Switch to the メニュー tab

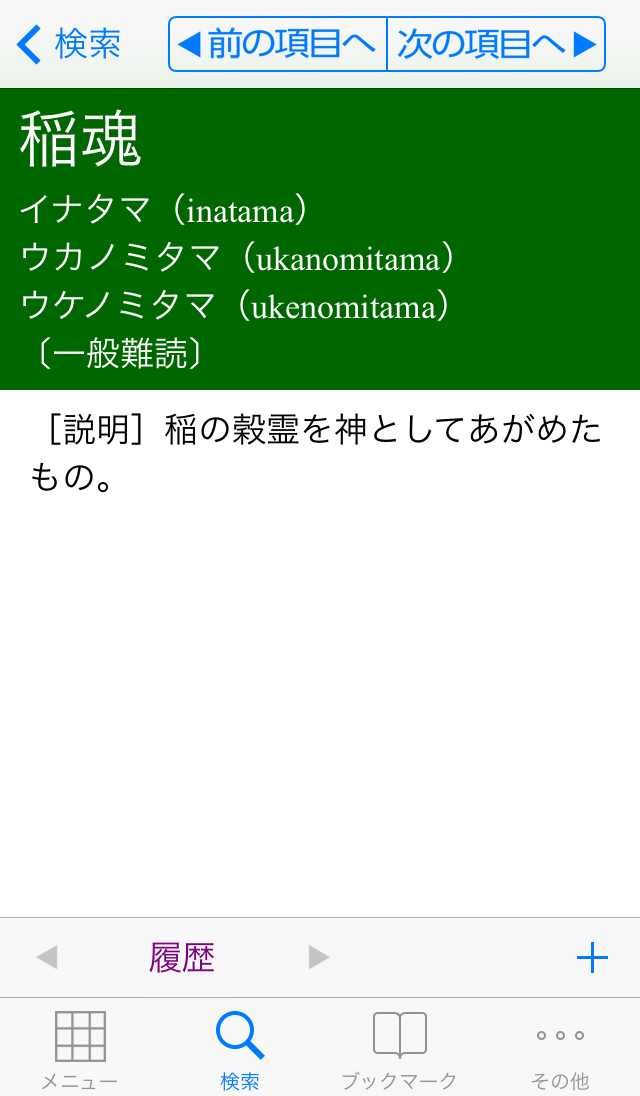(80, 1048)
